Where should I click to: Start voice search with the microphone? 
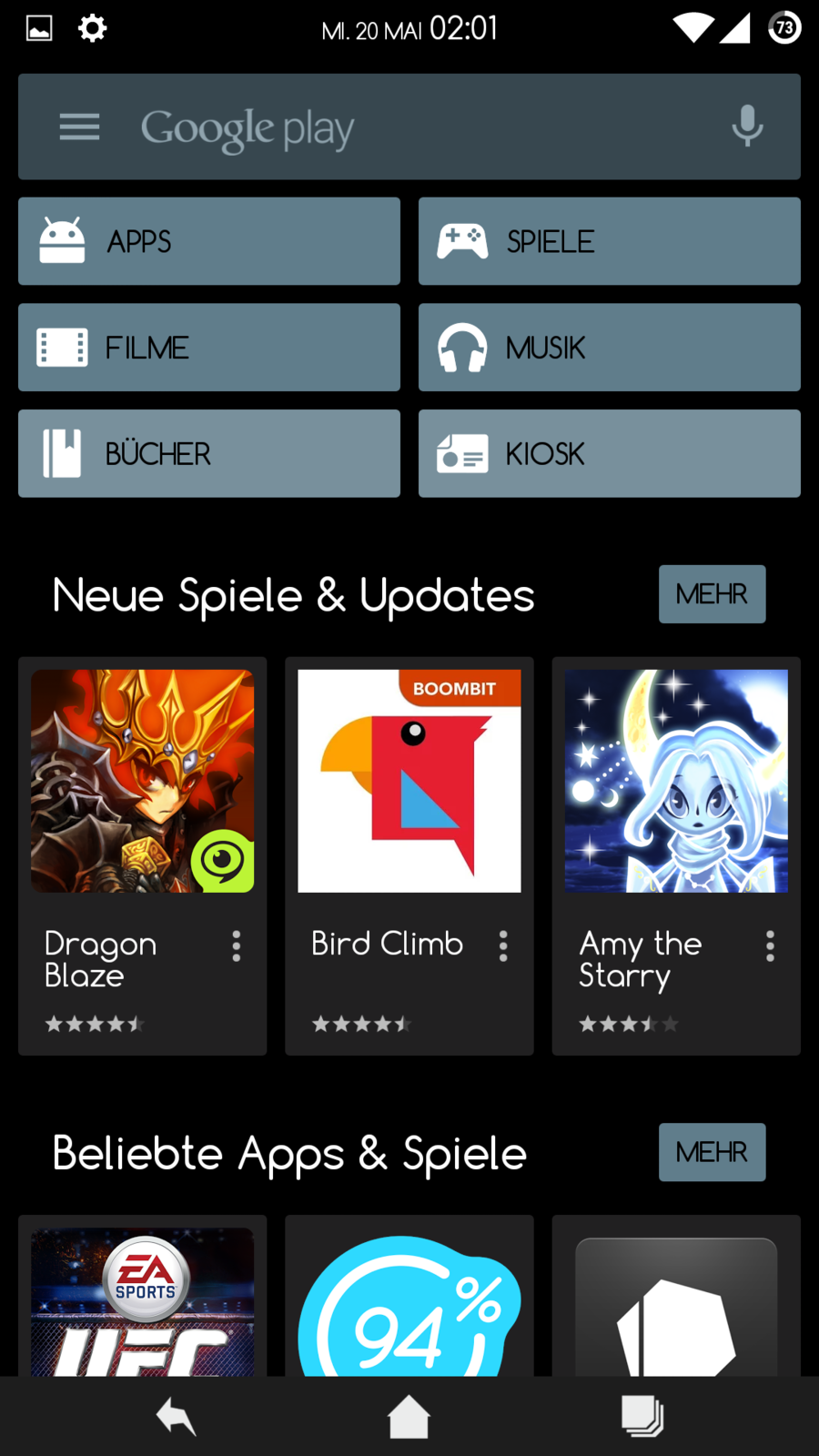(746, 126)
